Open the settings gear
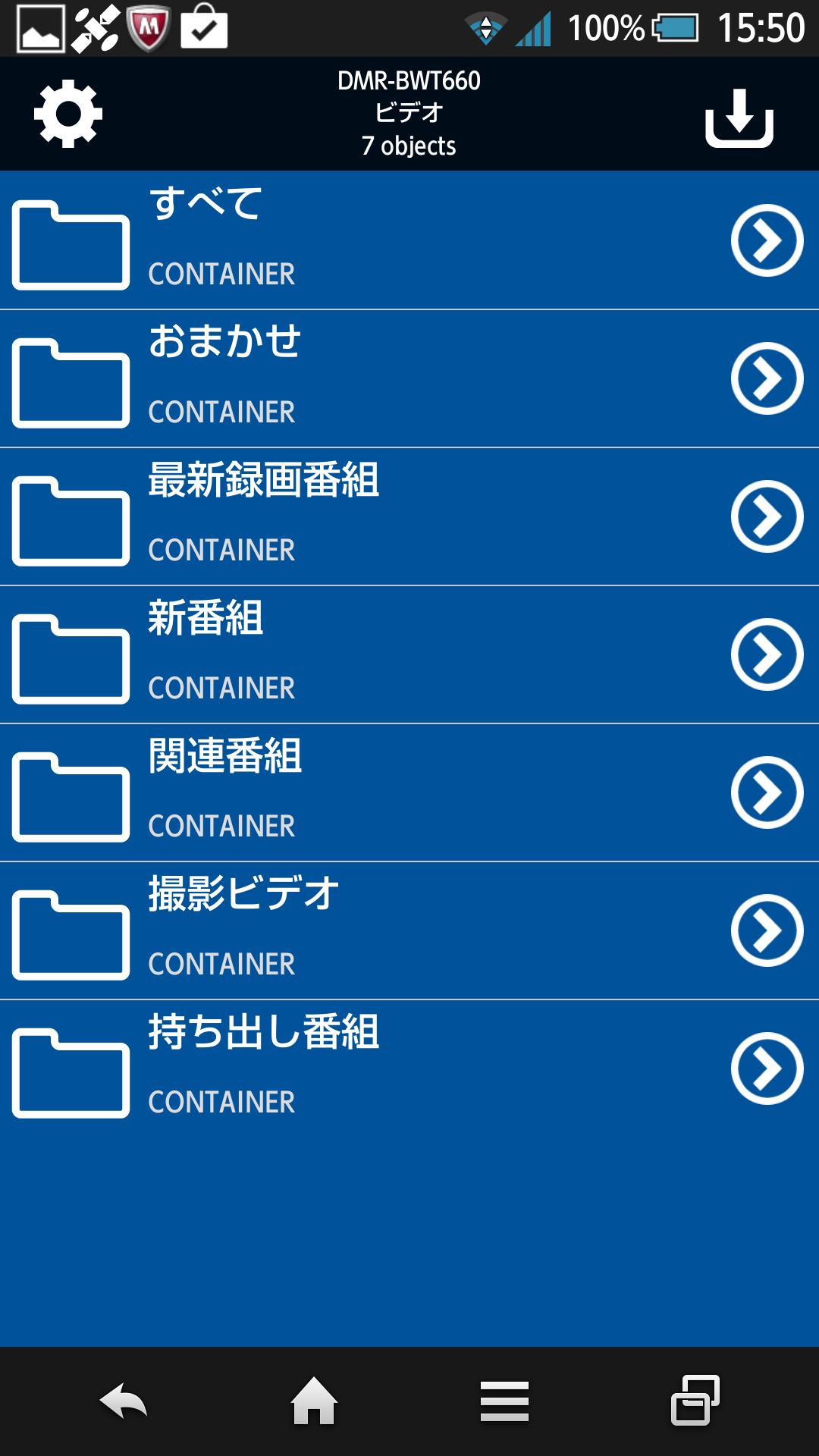 68,114
